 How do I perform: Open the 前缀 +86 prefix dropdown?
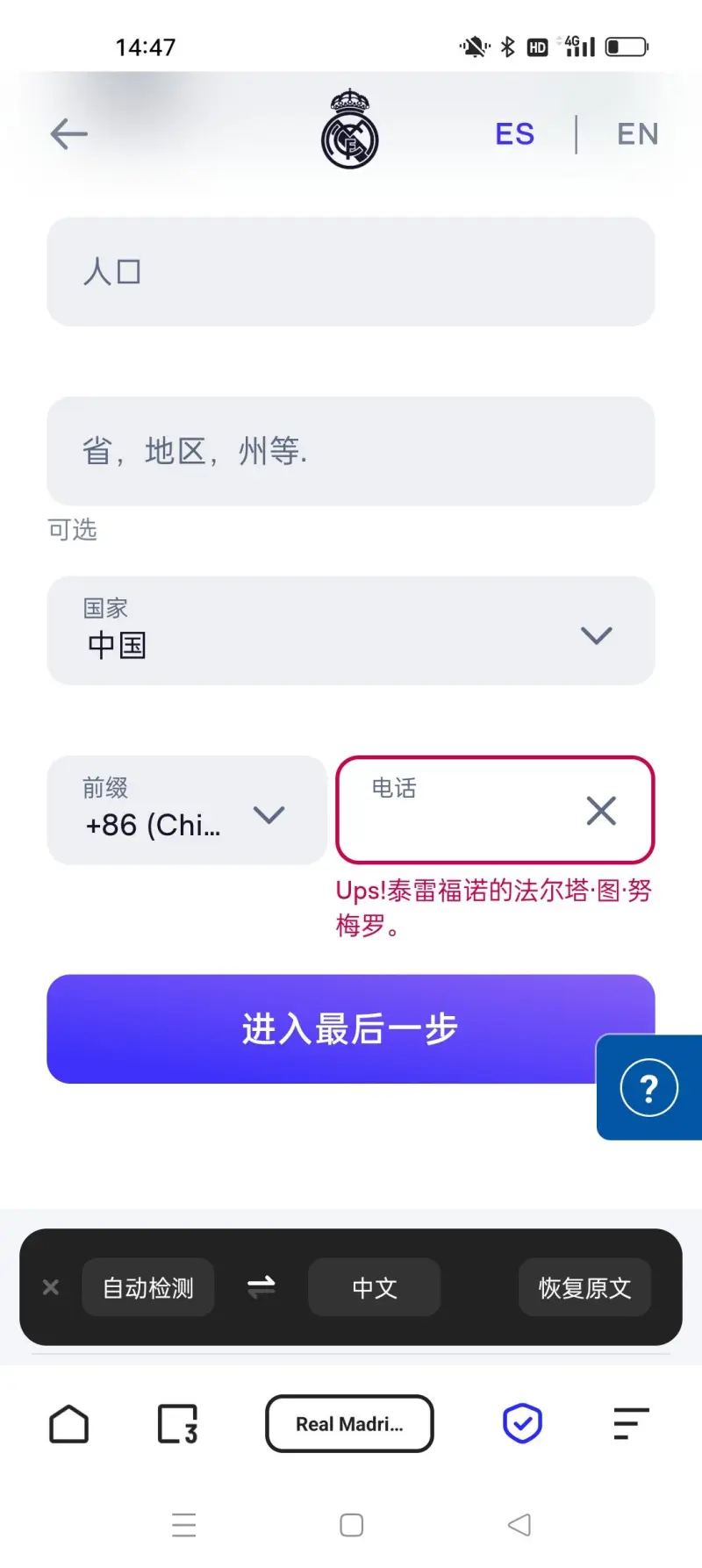186,811
